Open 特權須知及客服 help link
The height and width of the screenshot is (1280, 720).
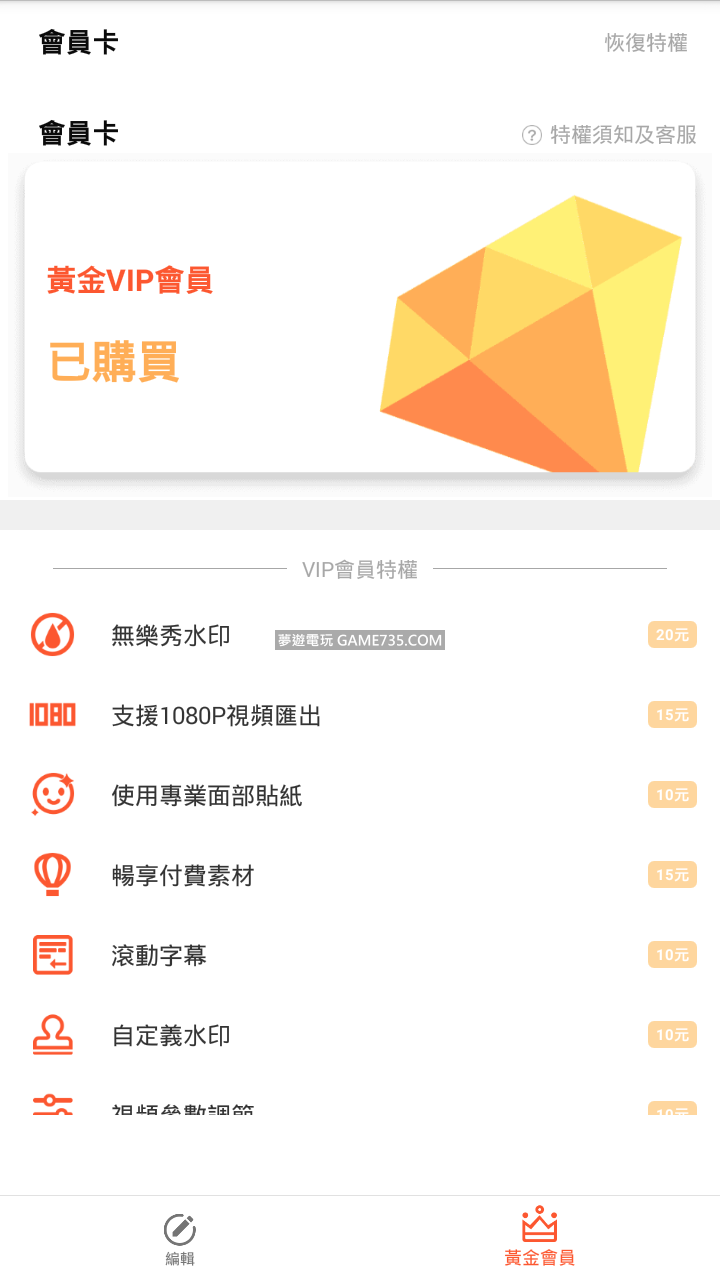610,135
